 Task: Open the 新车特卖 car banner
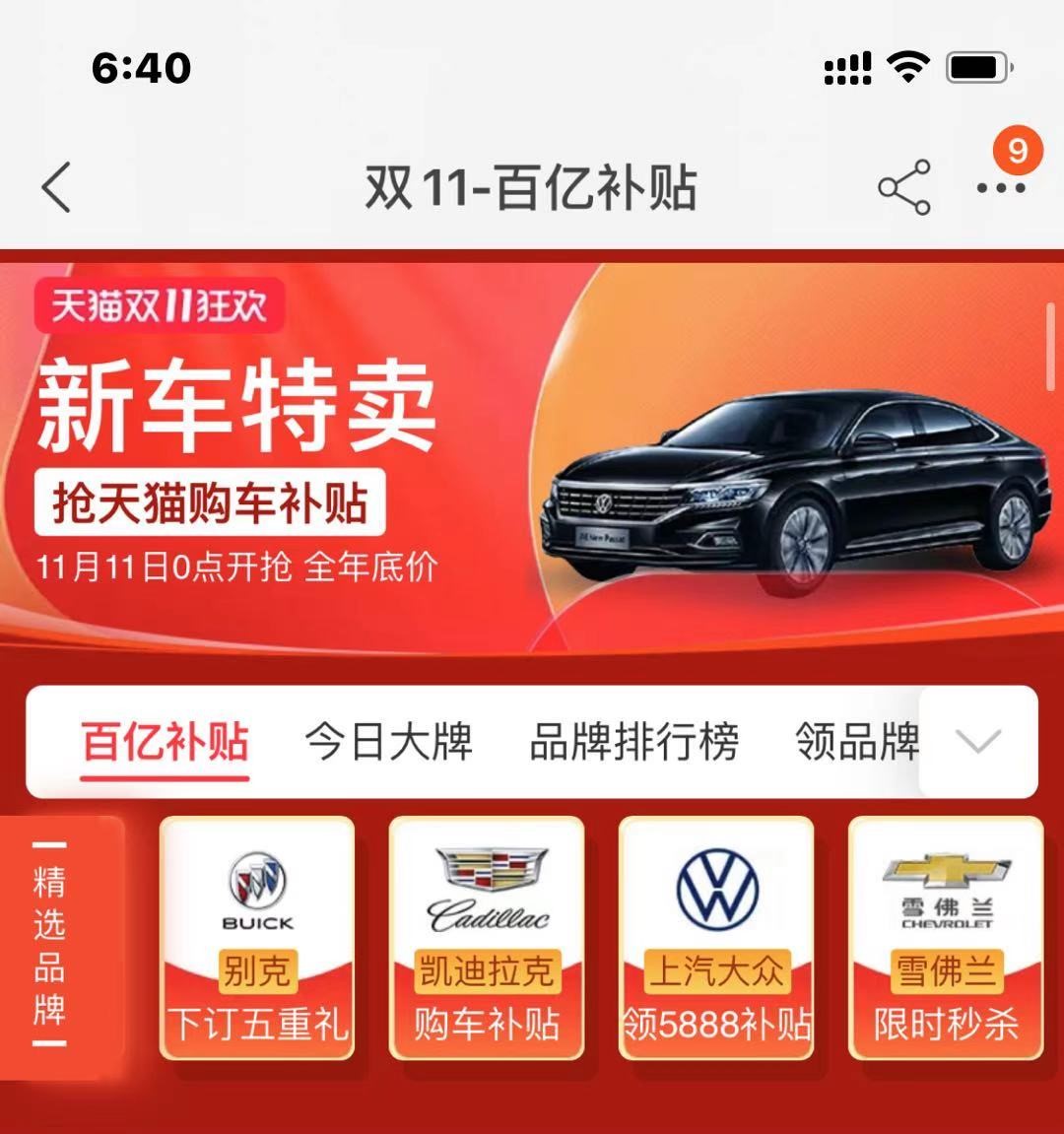tap(532, 453)
